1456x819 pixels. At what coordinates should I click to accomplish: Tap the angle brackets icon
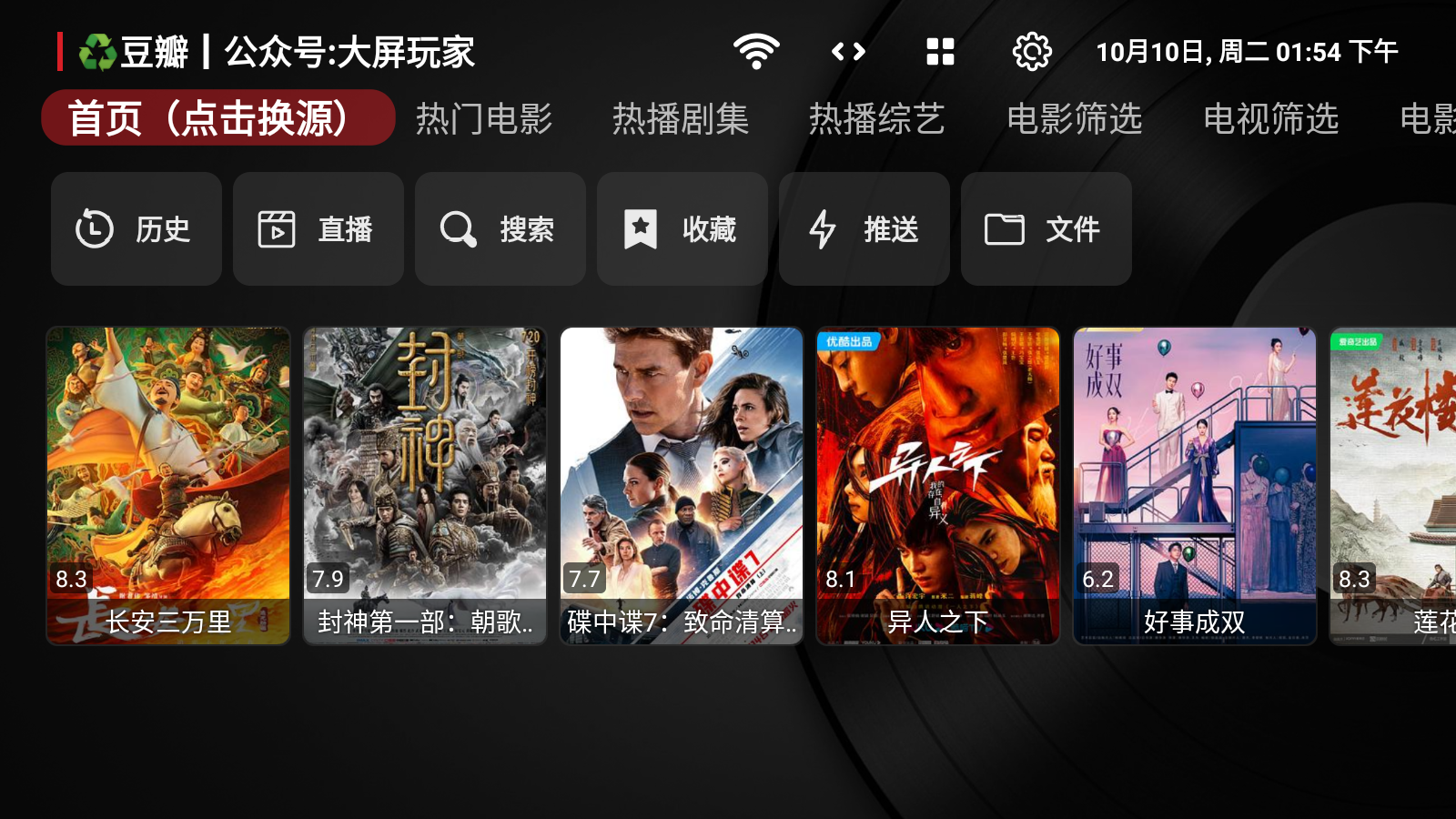(848, 52)
